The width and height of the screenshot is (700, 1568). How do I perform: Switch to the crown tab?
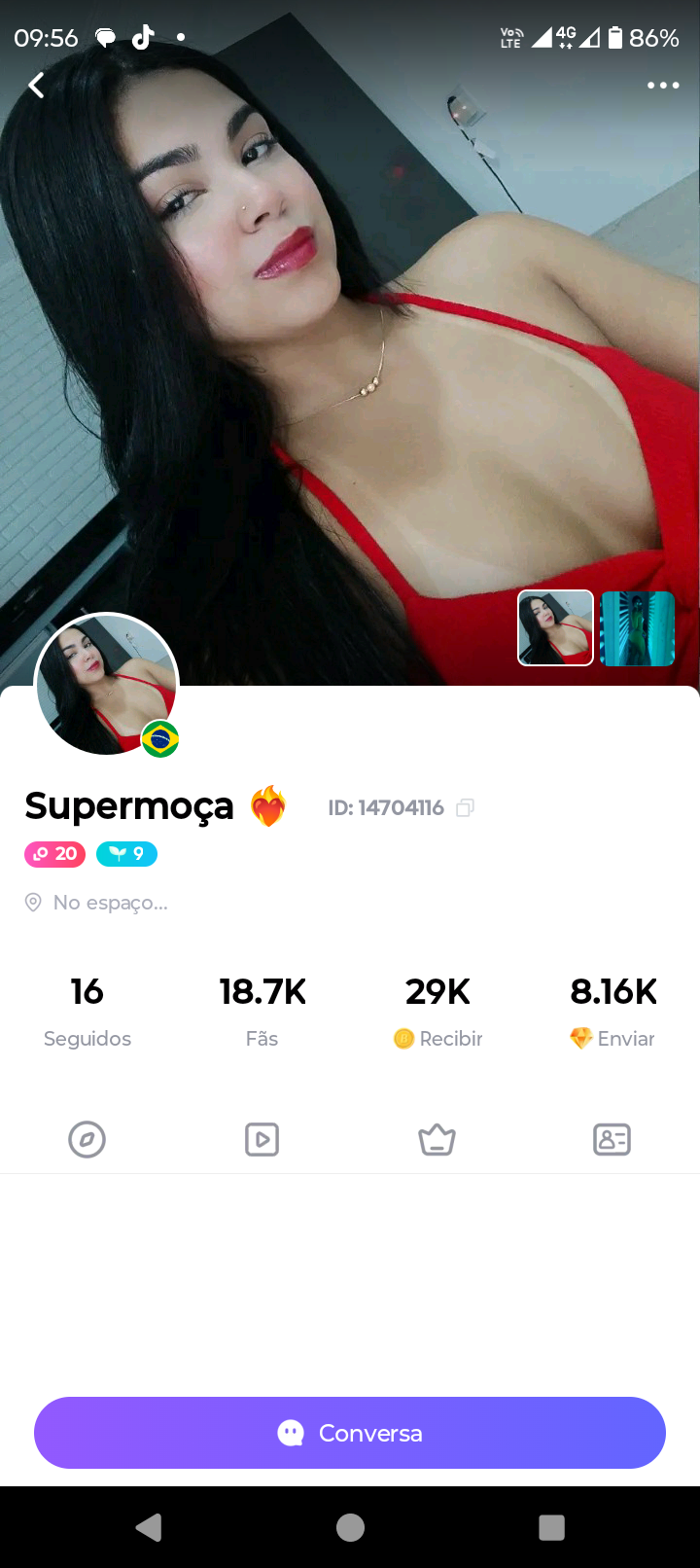click(x=437, y=1139)
